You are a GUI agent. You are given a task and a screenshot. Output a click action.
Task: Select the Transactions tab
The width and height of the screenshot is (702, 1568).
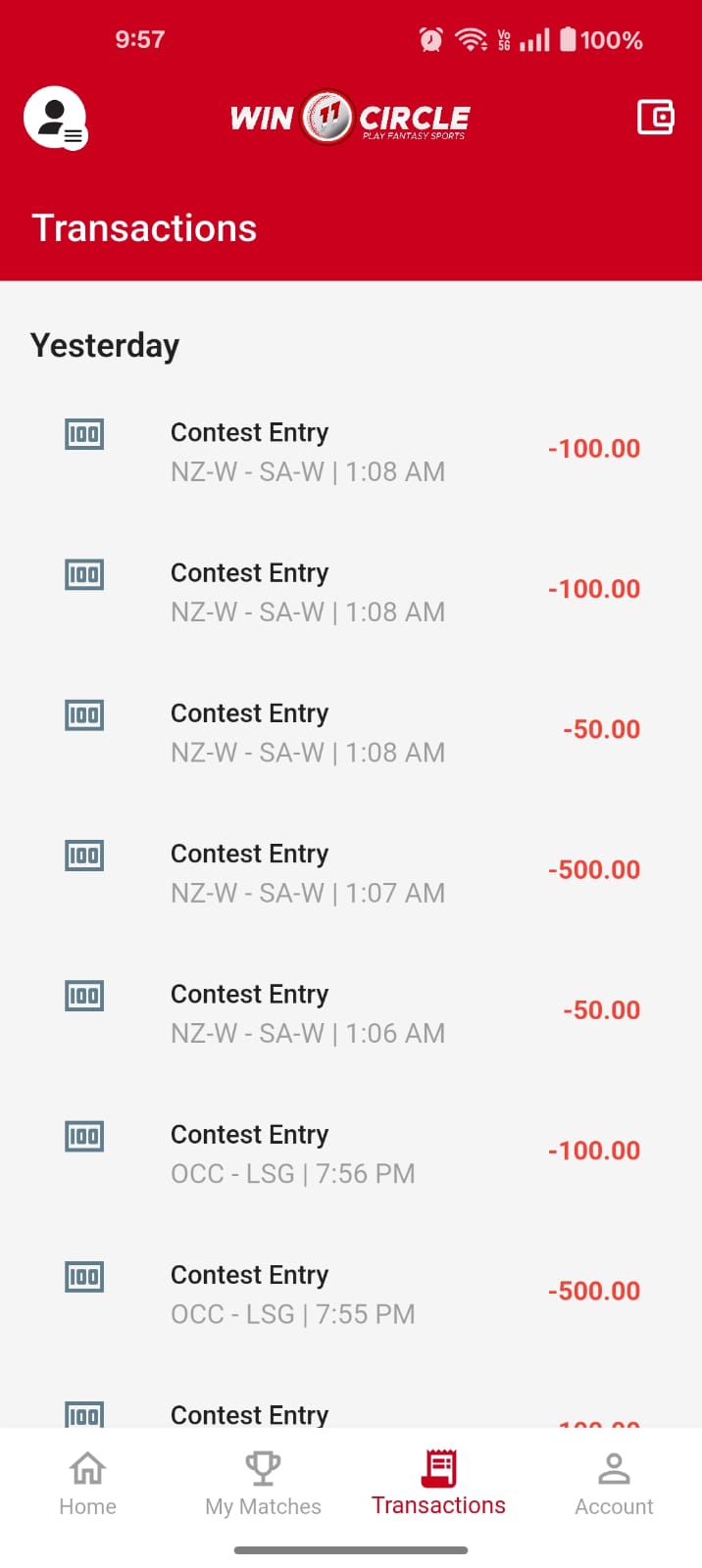438,1484
